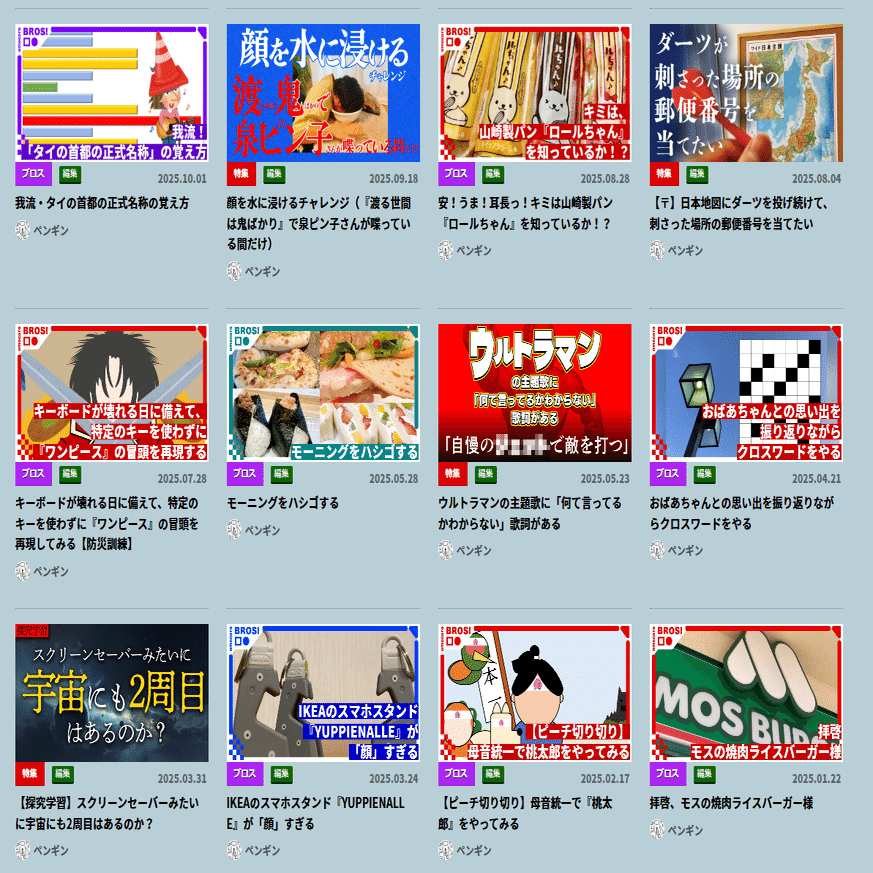Open the keyboard 『ワンピース』 disaster drill article
Image resolution: width=873 pixels, height=873 pixels.
click(x=112, y=392)
